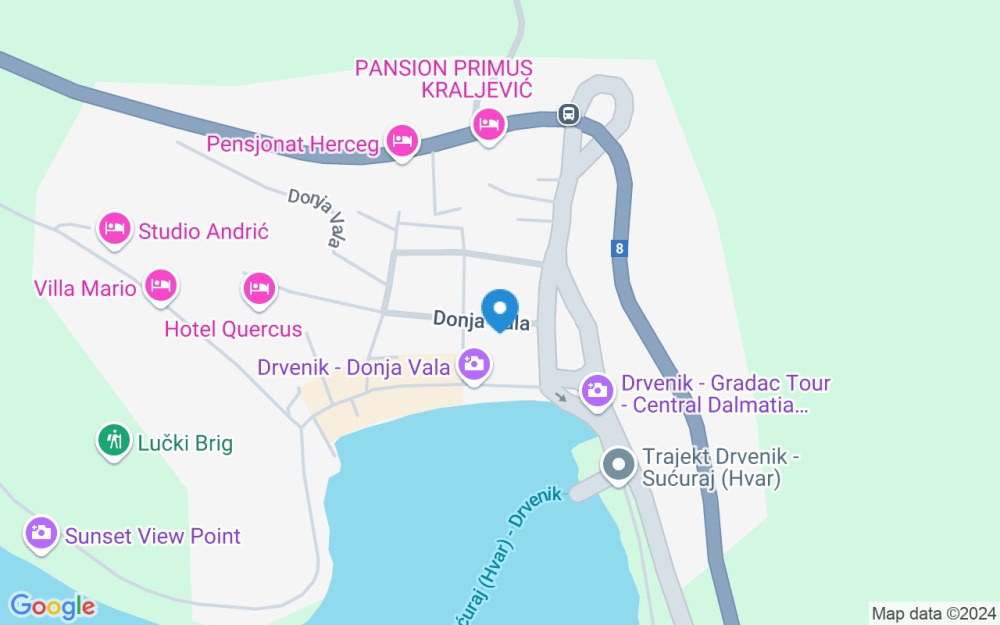Open the Drvenik - Donja Vala photo spot
Image resolution: width=1000 pixels, height=625 pixels.
click(473, 365)
